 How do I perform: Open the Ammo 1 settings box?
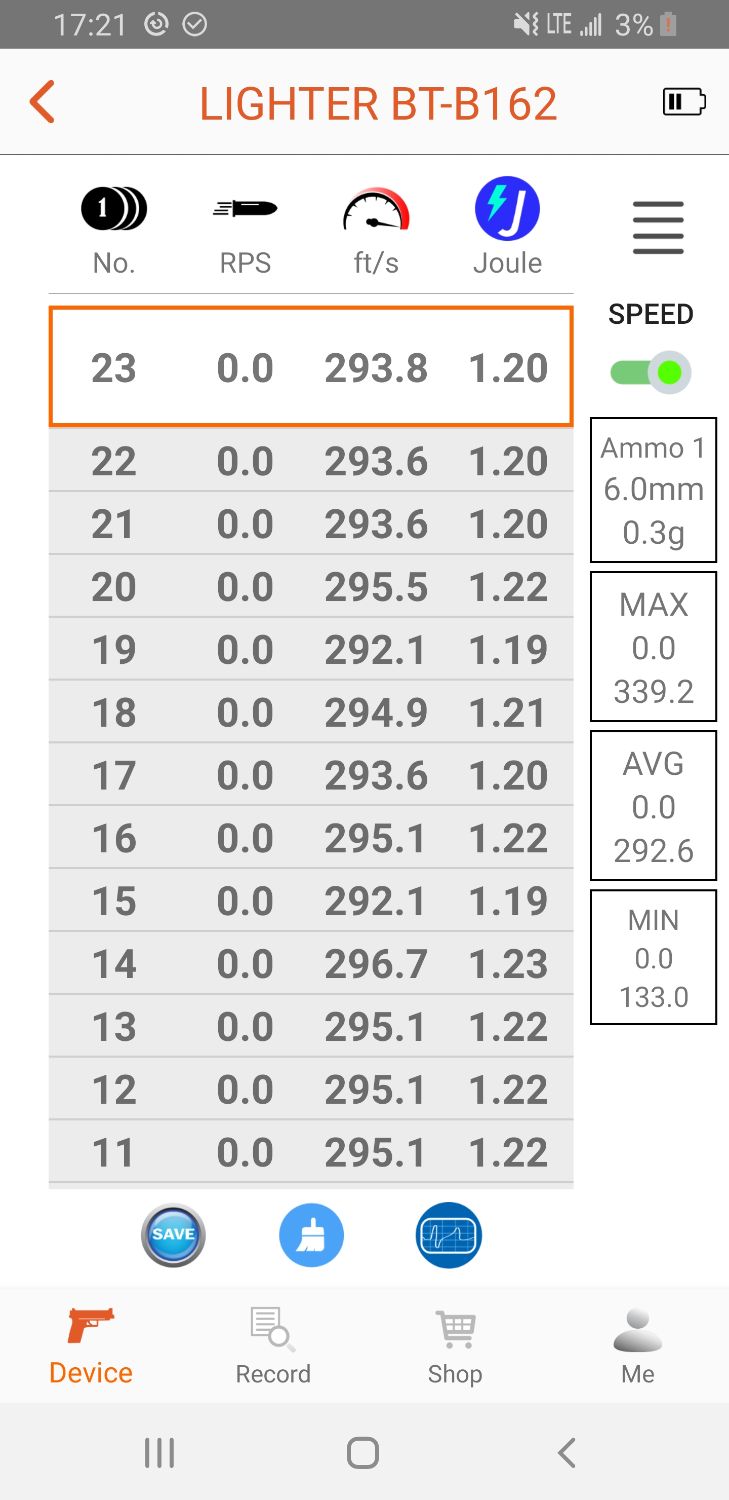click(653, 490)
